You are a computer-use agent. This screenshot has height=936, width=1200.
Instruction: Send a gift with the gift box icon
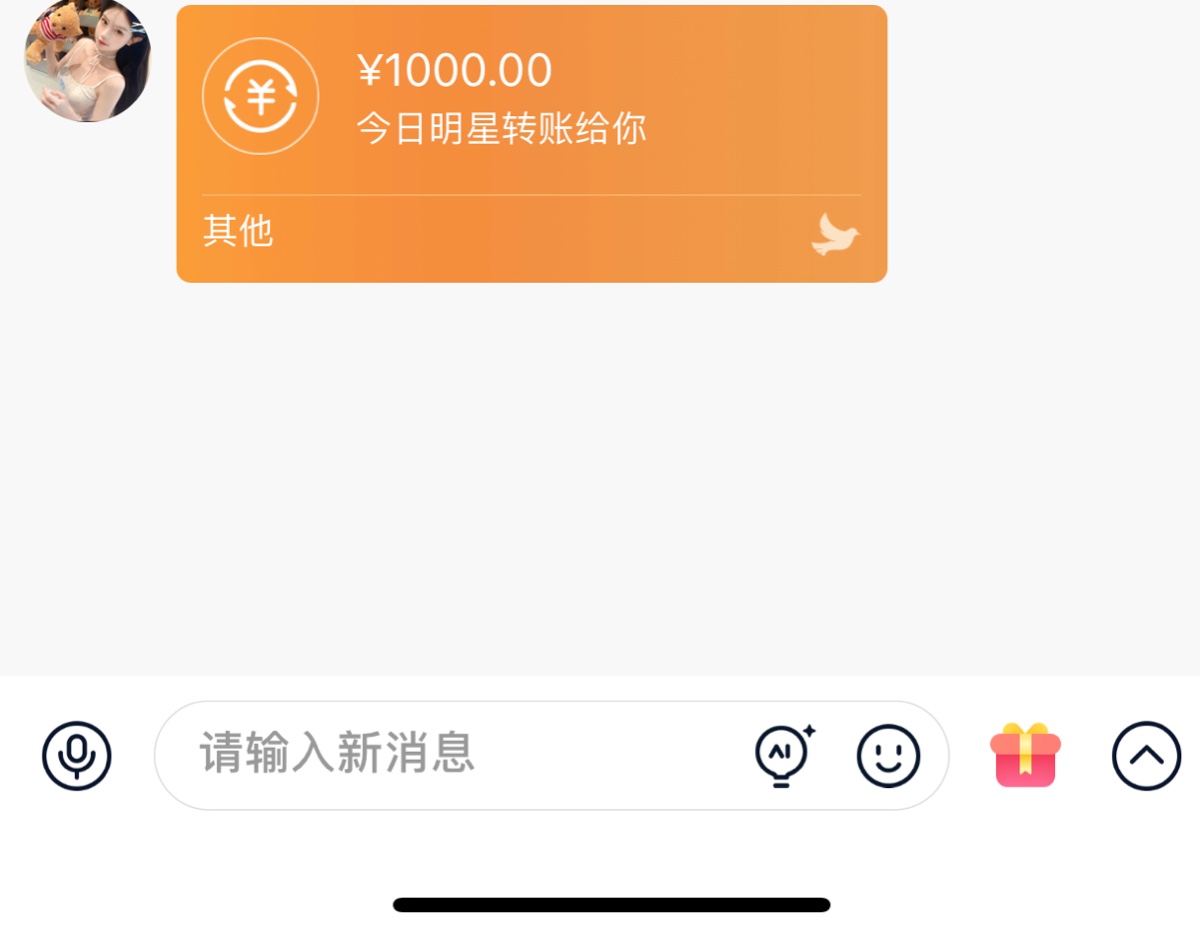point(1025,754)
